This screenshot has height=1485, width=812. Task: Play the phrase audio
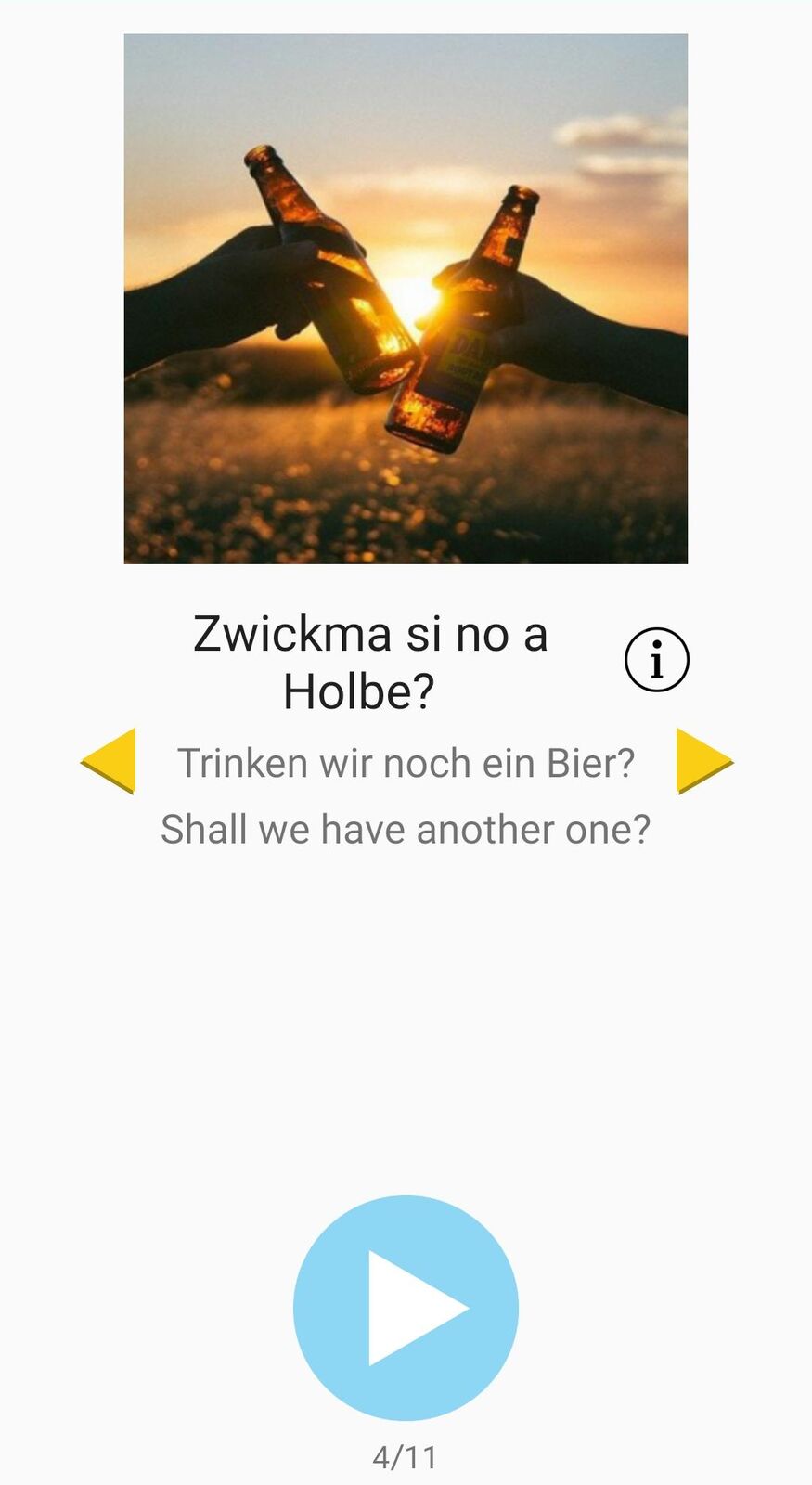coord(406,1308)
